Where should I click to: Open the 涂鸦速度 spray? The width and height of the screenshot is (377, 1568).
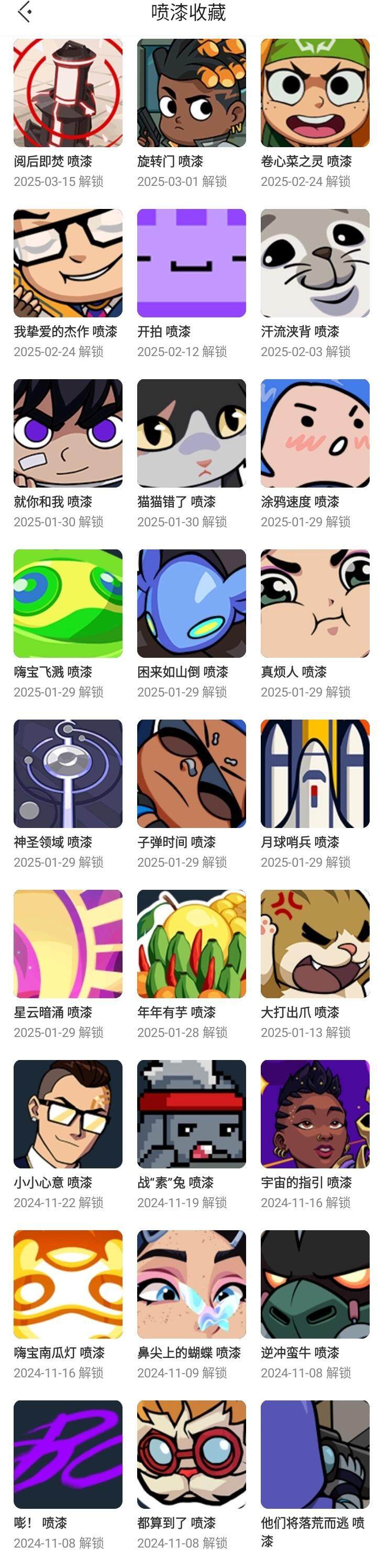pos(315,434)
